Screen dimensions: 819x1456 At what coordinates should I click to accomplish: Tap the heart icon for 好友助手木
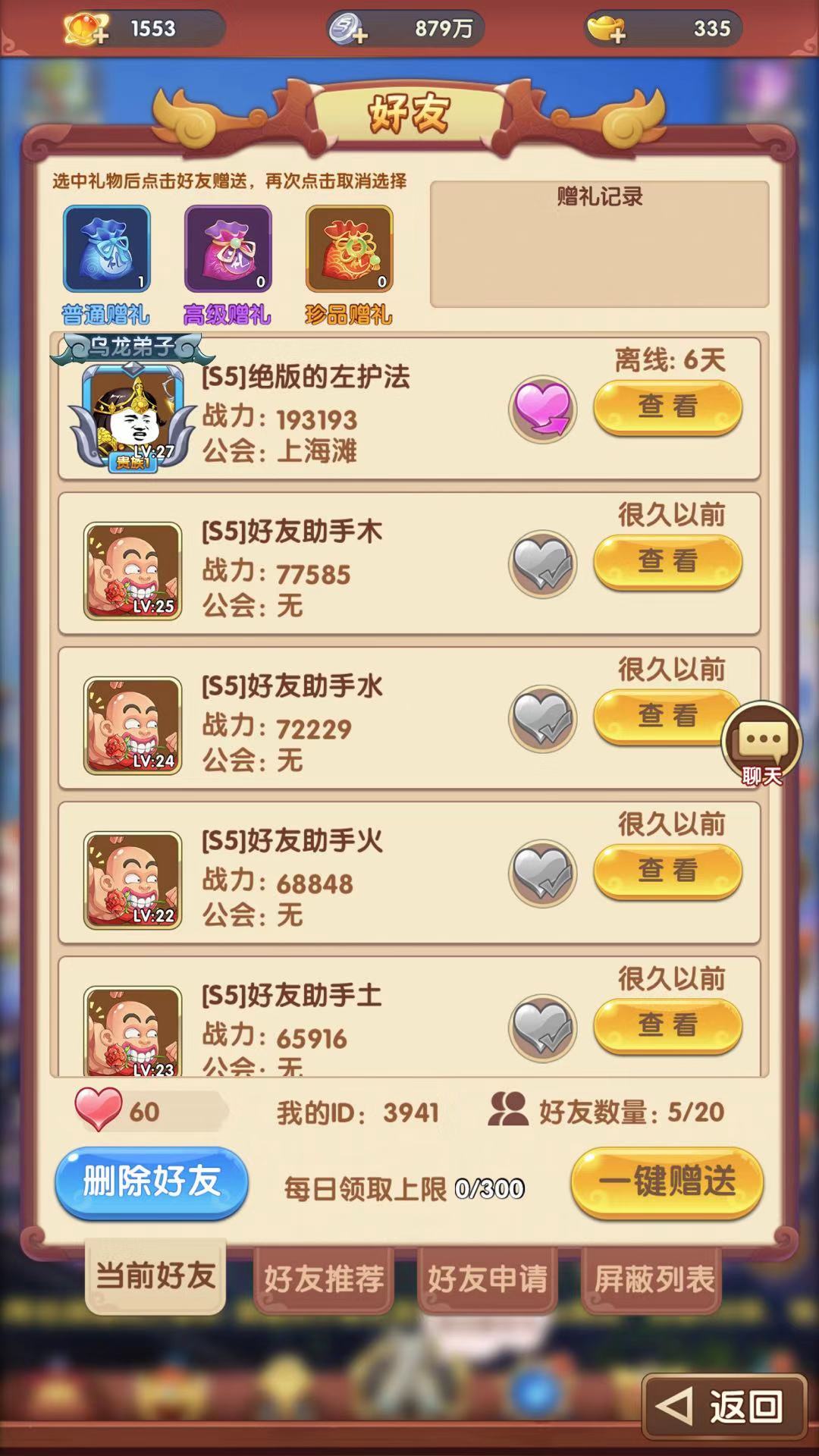(x=542, y=564)
